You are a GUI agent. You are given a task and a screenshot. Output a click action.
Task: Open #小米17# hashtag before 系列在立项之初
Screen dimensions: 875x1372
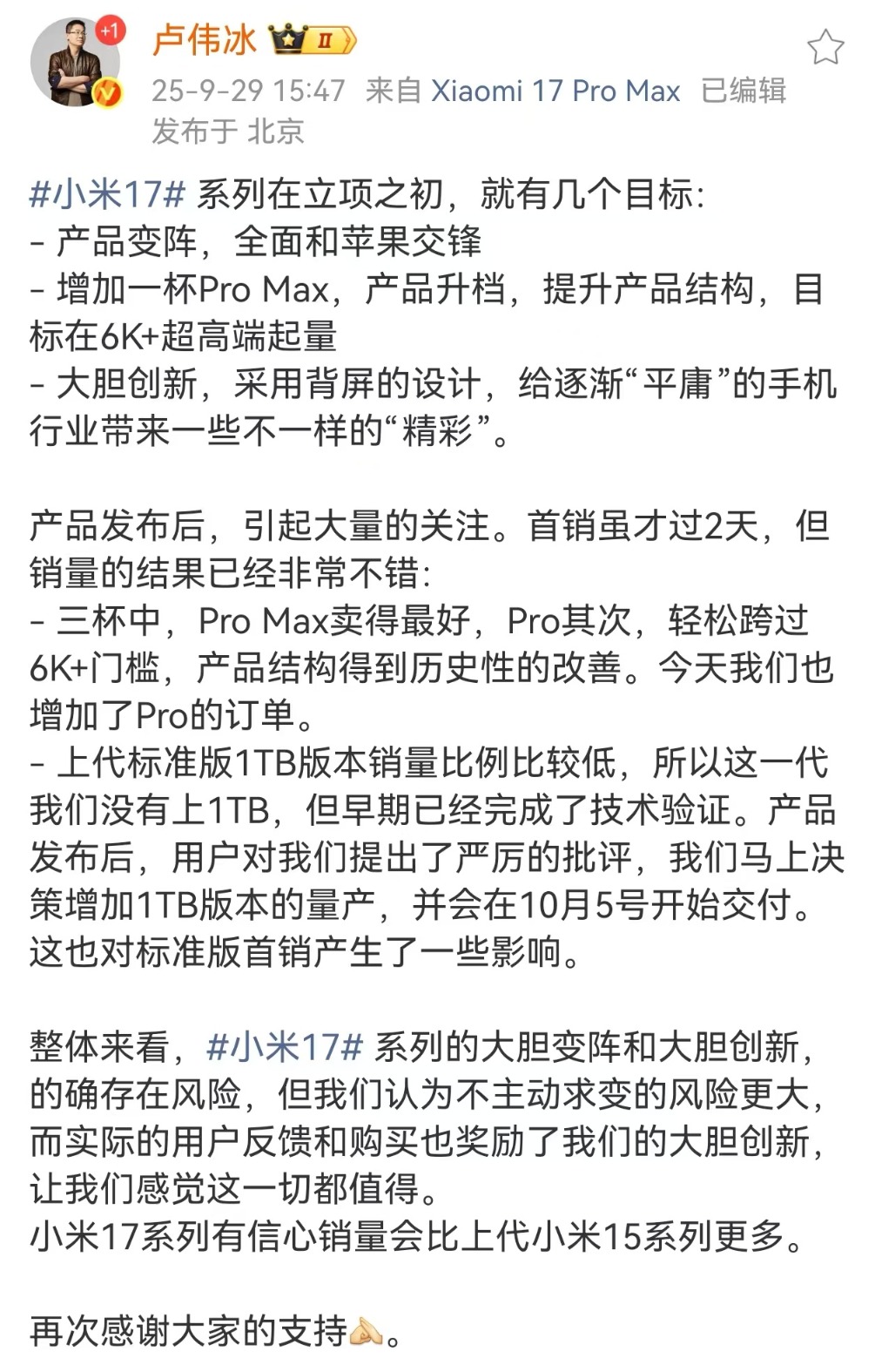pos(107,194)
